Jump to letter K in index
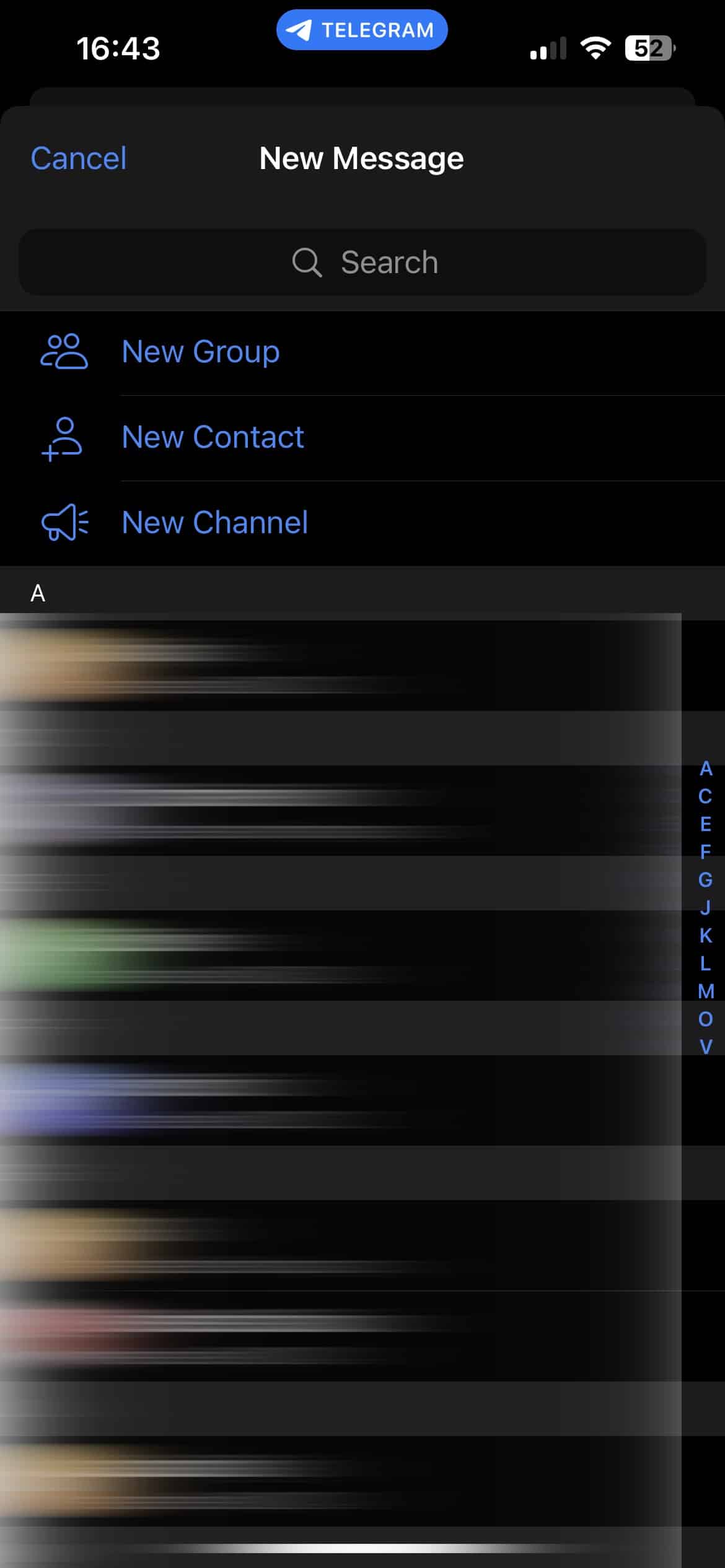The height and width of the screenshot is (1568, 725). click(705, 935)
